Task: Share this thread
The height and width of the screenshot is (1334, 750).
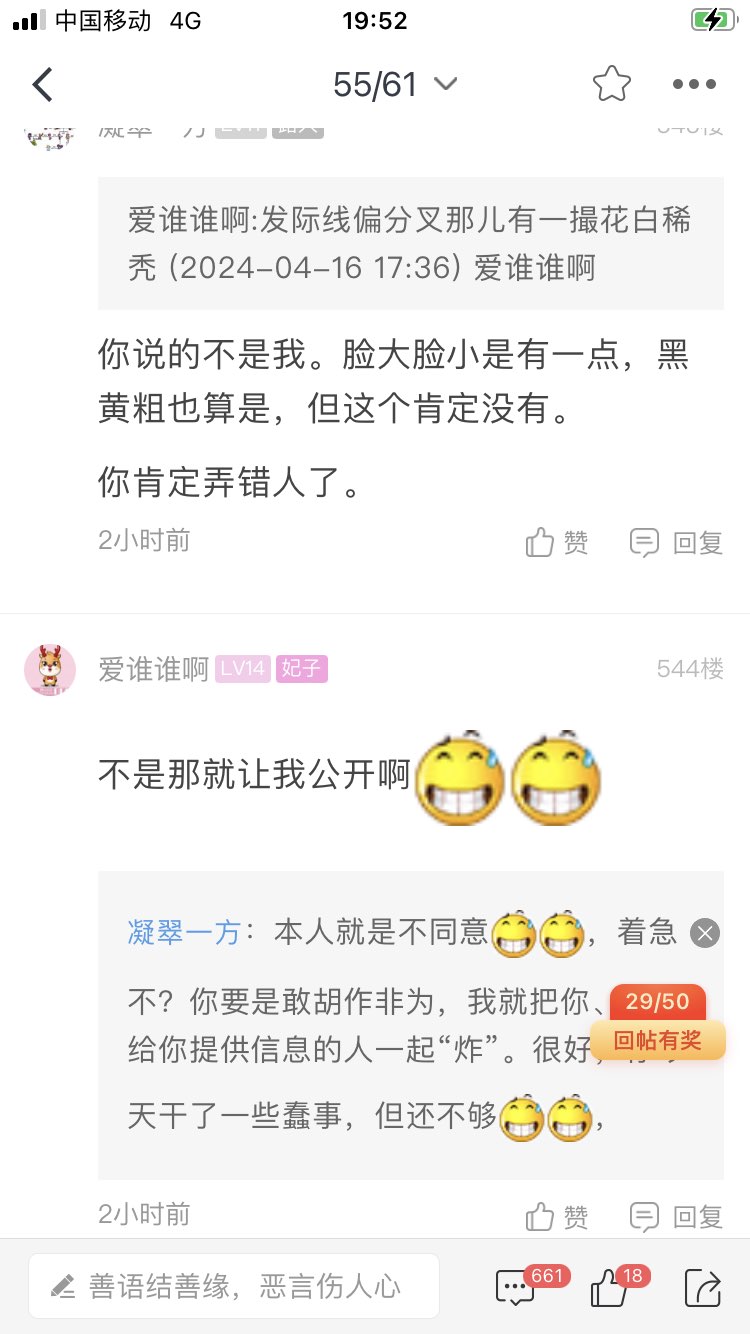Action: pos(702,1288)
